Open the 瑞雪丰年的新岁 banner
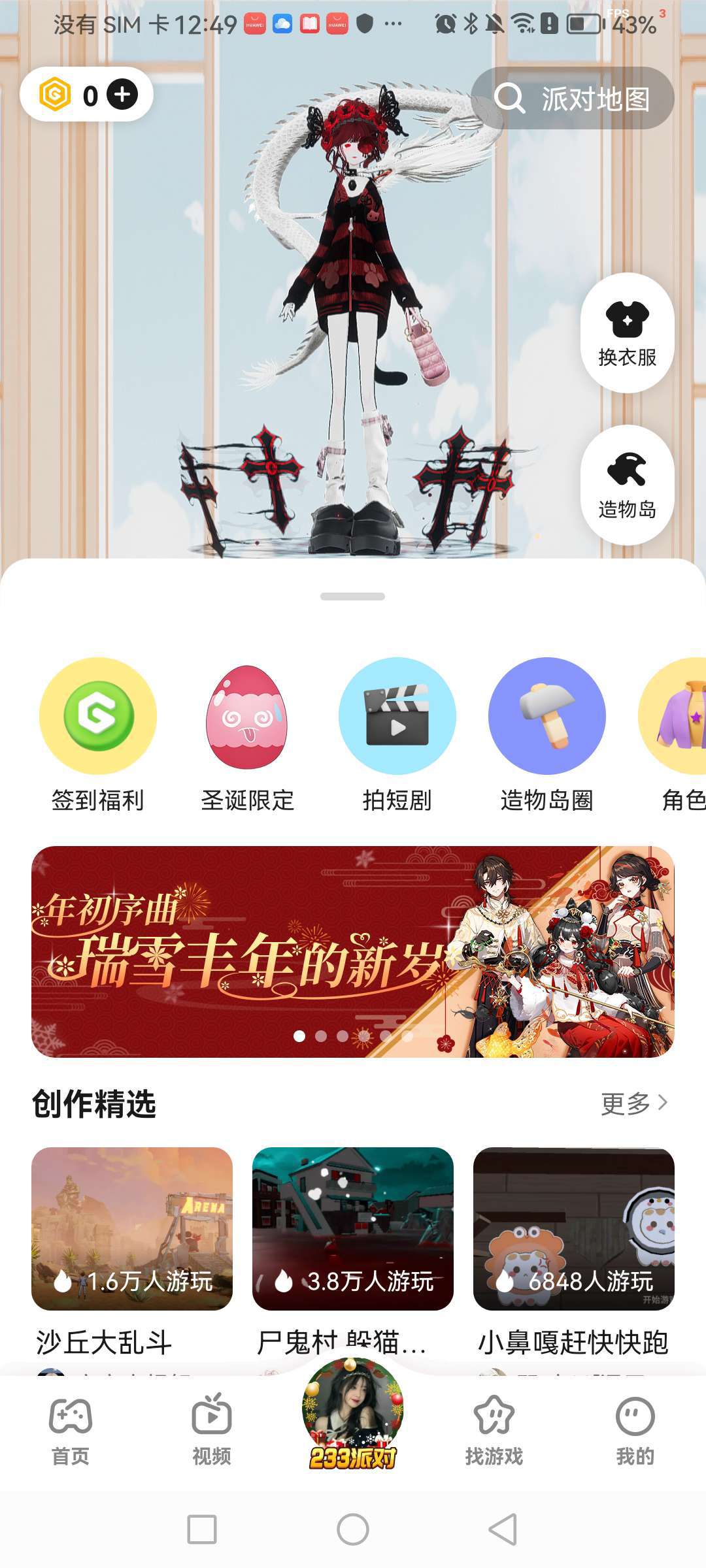 point(353,951)
